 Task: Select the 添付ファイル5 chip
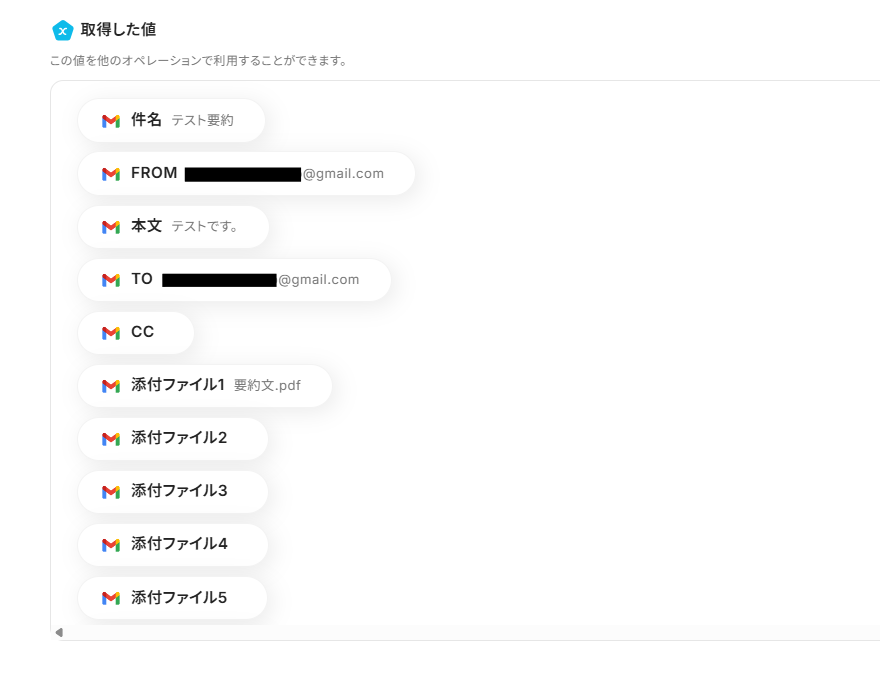[173, 598]
